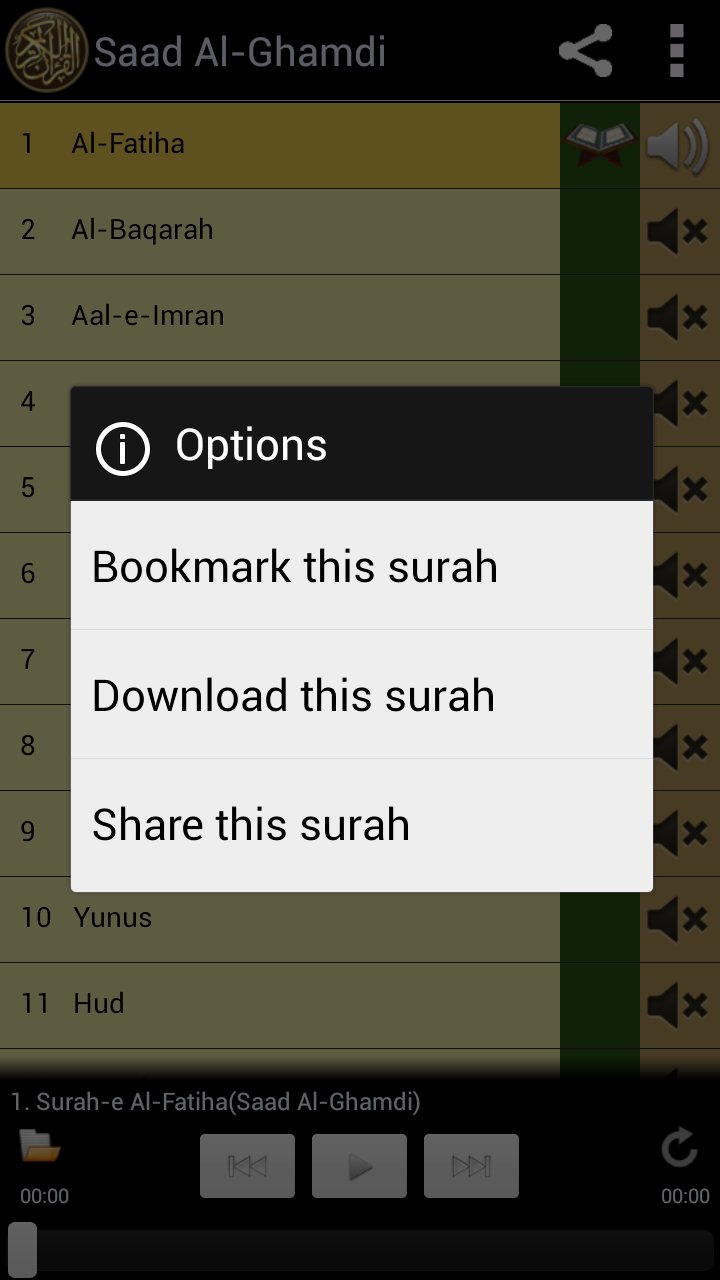Screen dimensions: 720x1280
Task: Open the Hud surah
Action: click(x=280, y=1005)
